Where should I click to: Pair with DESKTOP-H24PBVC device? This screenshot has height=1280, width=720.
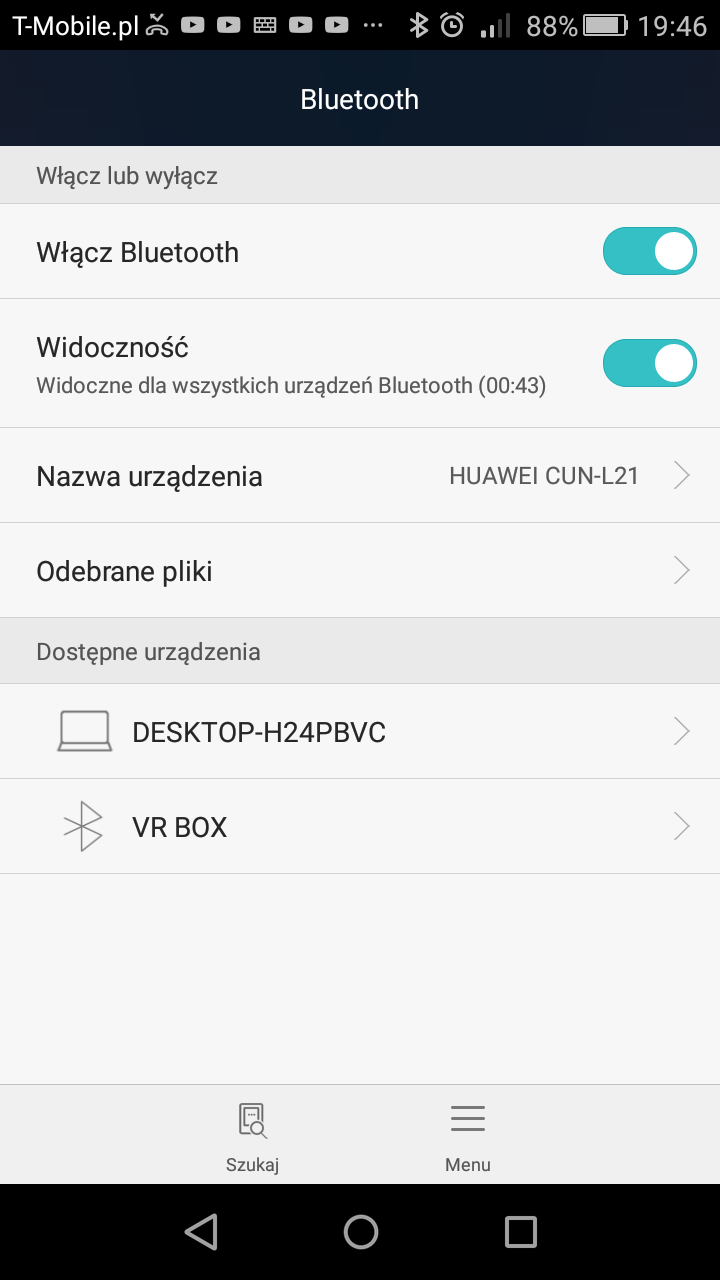[360, 732]
